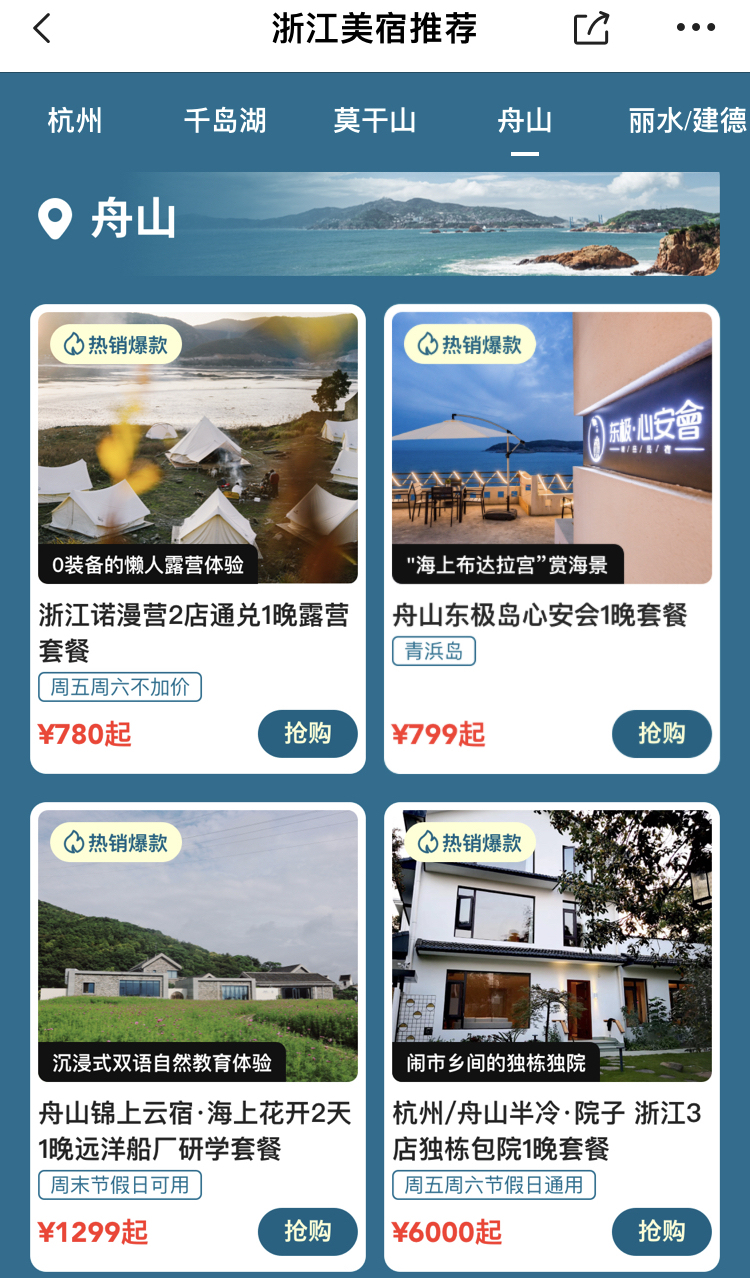Image resolution: width=750 pixels, height=1278 pixels.
Task: Go back using the top-left arrow
Action: pyautogui.click(x=41, y=29)
